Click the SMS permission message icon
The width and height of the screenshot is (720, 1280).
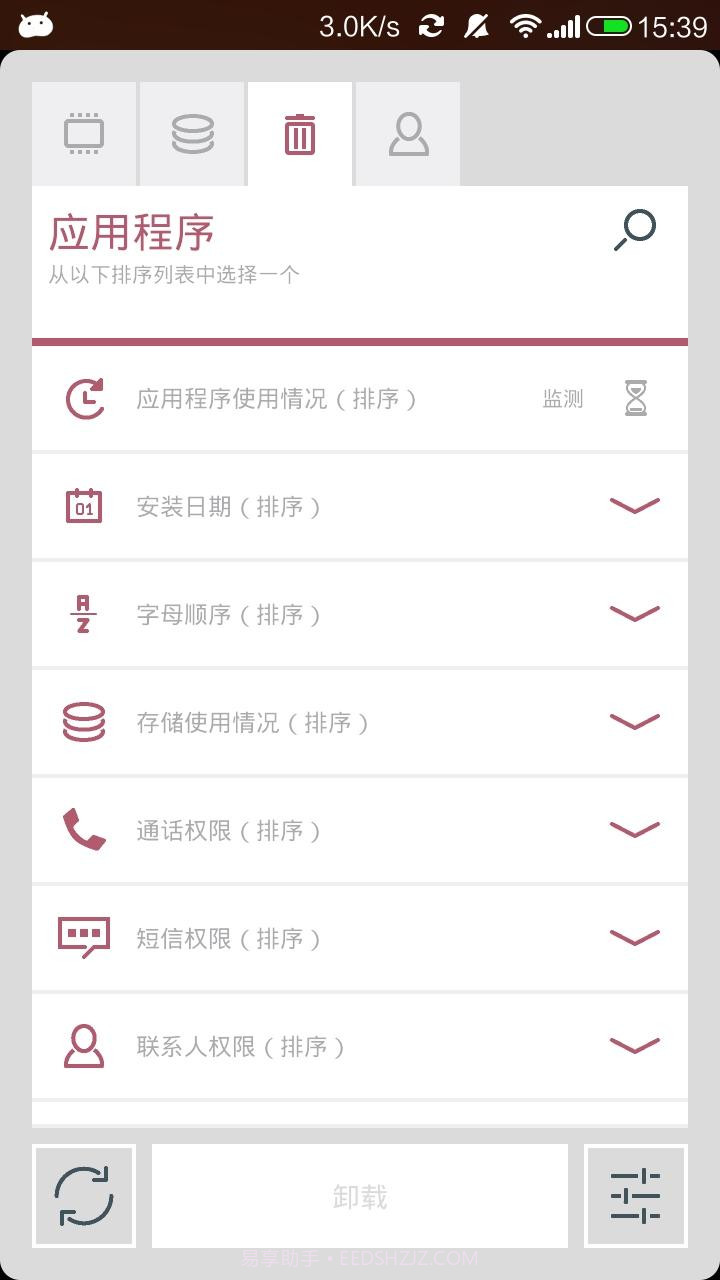(84, 938)
